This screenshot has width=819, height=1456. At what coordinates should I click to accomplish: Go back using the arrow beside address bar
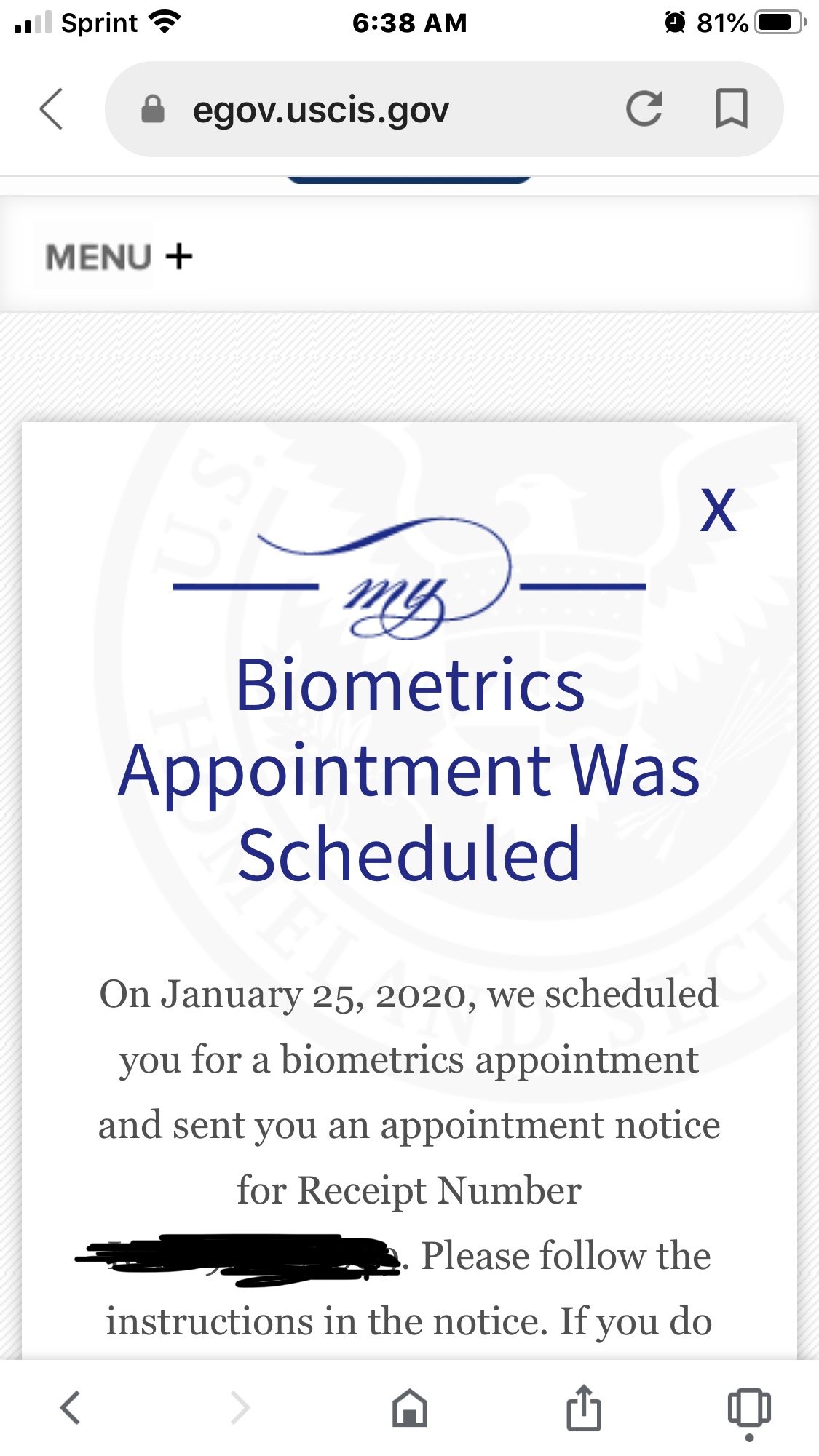click(x=52, y=109)
